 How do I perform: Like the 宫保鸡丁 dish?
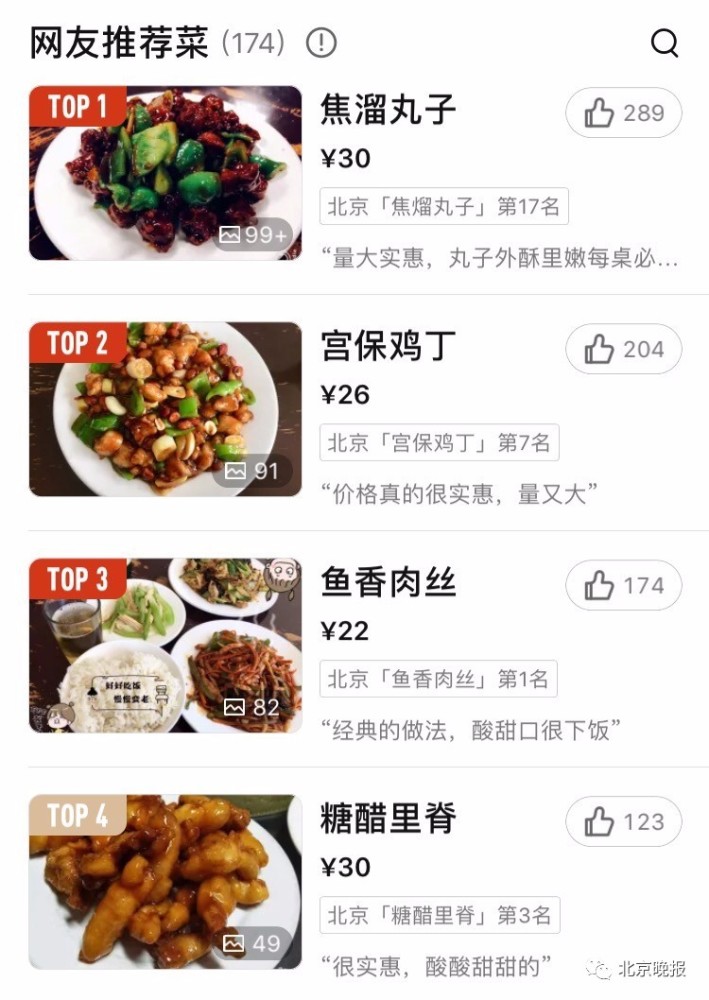tap(623, 349)
